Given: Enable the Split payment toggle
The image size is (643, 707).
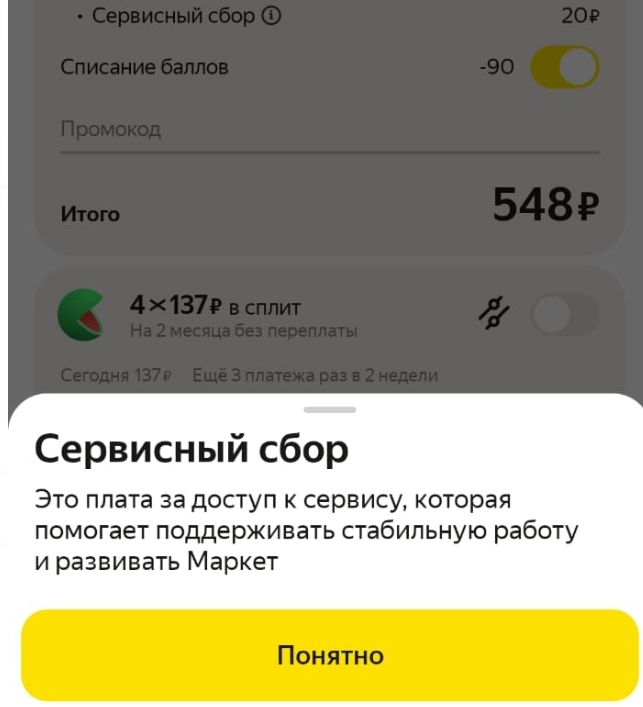Looking at the screenshot, I should click(565, 315).
